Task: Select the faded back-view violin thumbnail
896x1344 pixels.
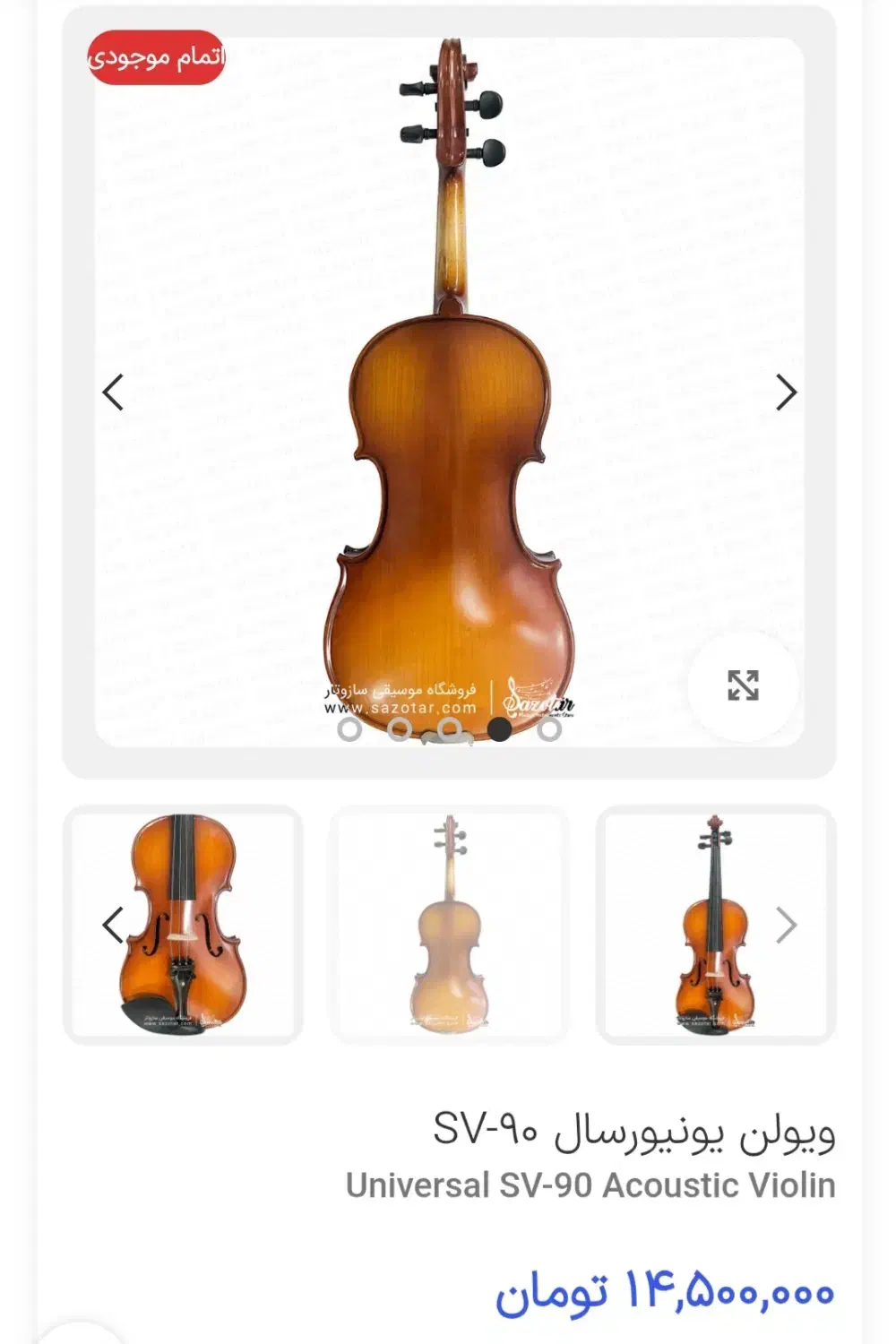Action: (449, 925)
